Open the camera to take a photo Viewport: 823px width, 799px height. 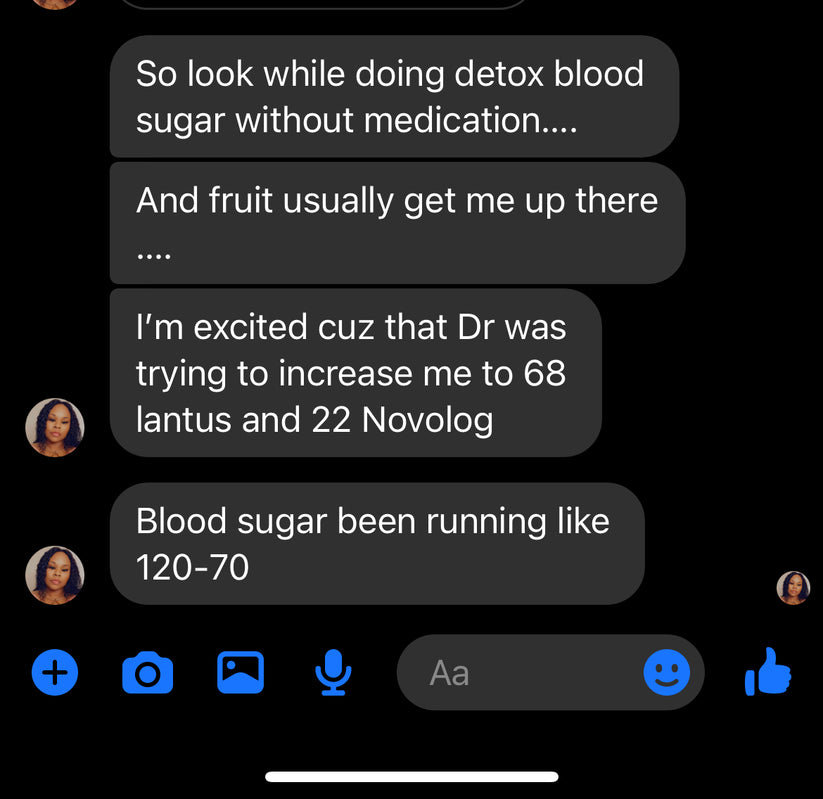(147, 673)
